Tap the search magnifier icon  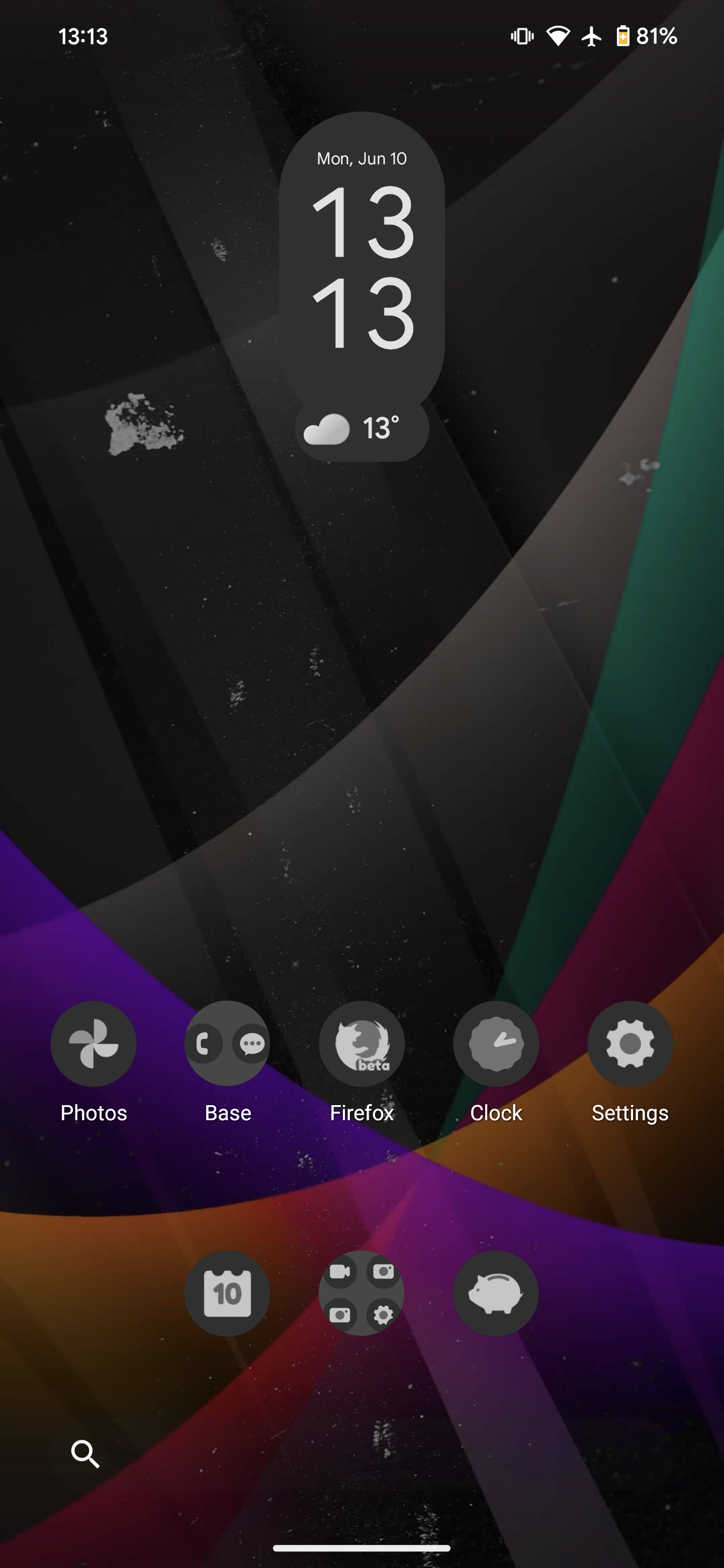(85, 1454)
